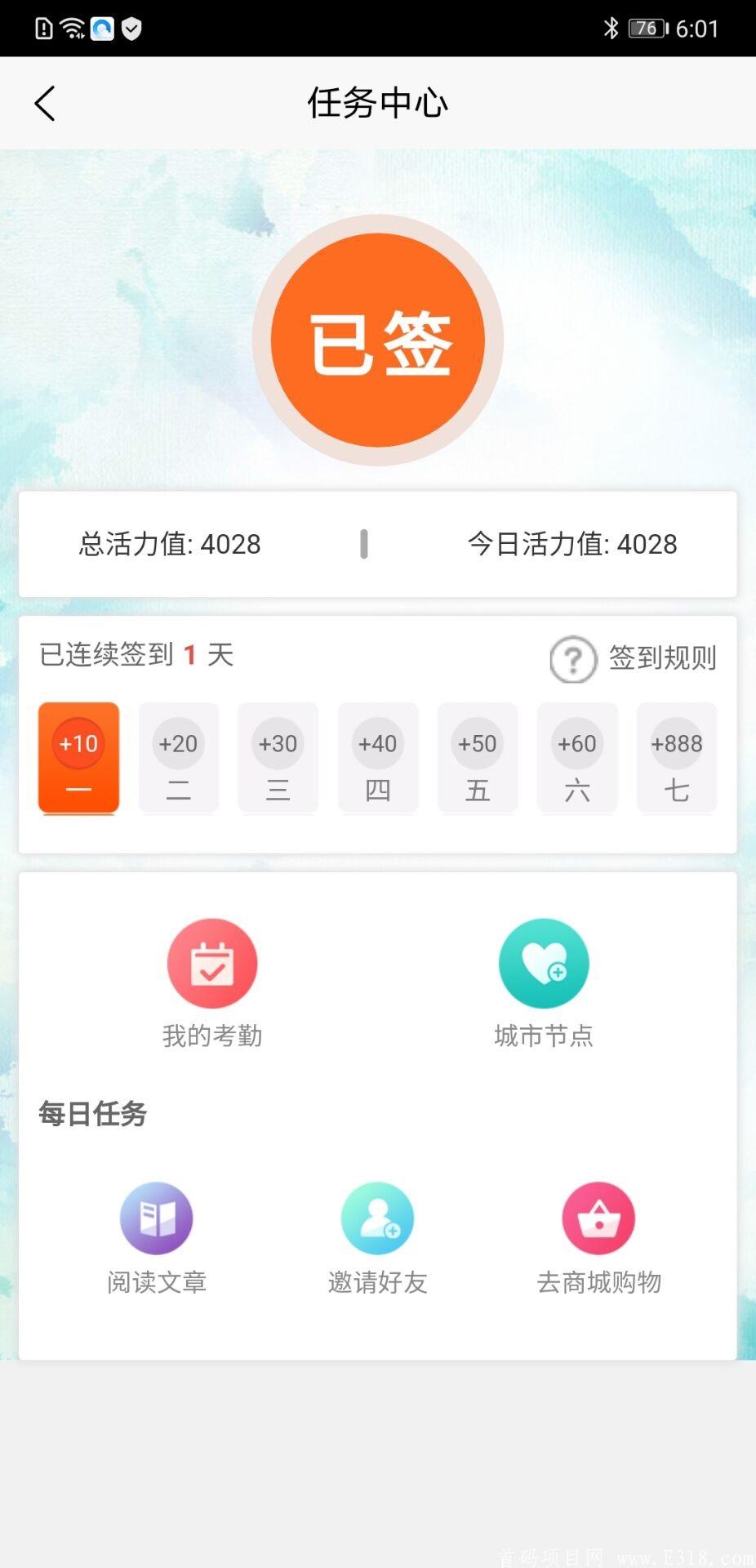This screenshot has width=756, height=1568.
Task: Select the day one +10 sign-in card
Action: 78,758
